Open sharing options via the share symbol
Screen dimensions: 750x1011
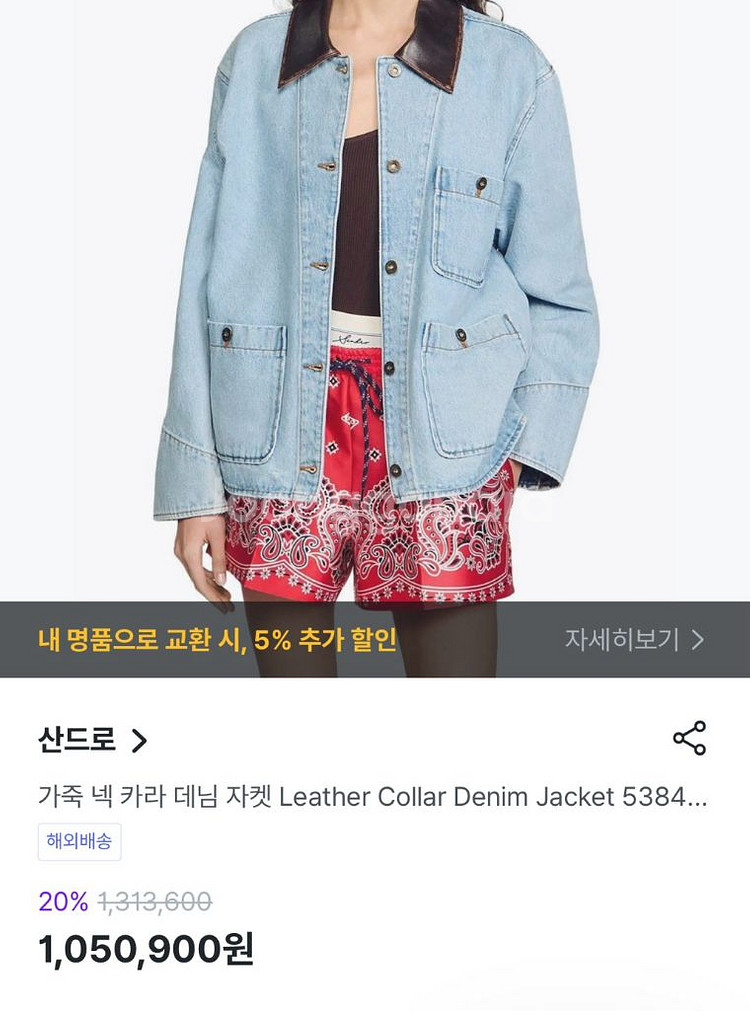point(690,738)
